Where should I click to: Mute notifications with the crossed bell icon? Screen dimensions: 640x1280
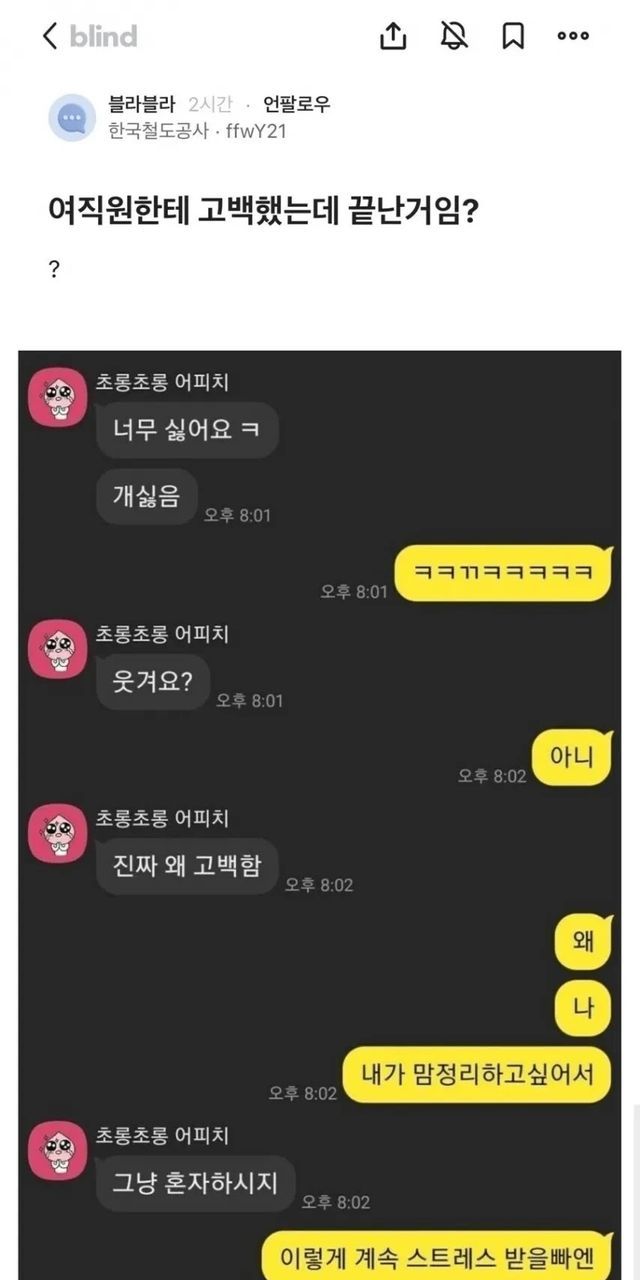[454, 37]
